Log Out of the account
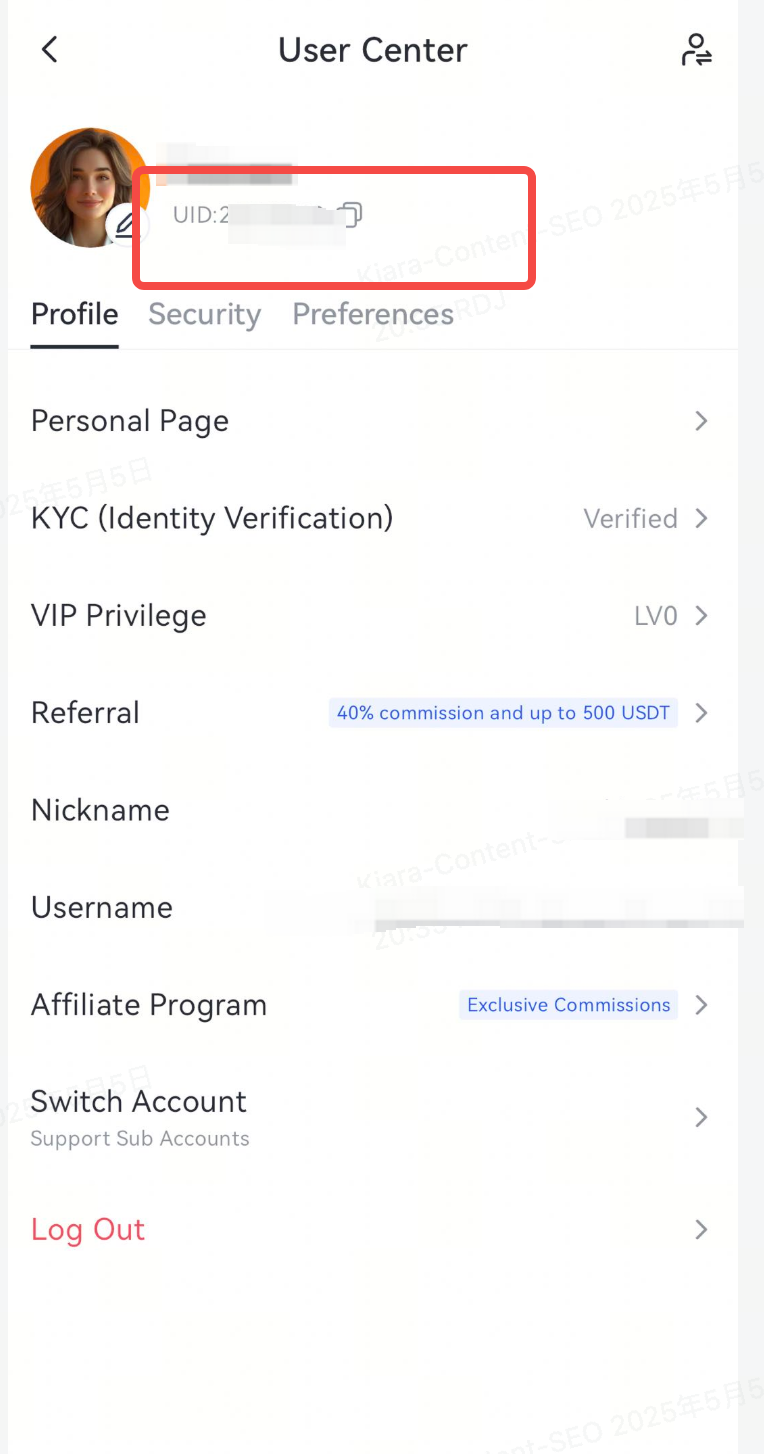The width and height of the screenshot is (764, 1454). coord(370,1229)
